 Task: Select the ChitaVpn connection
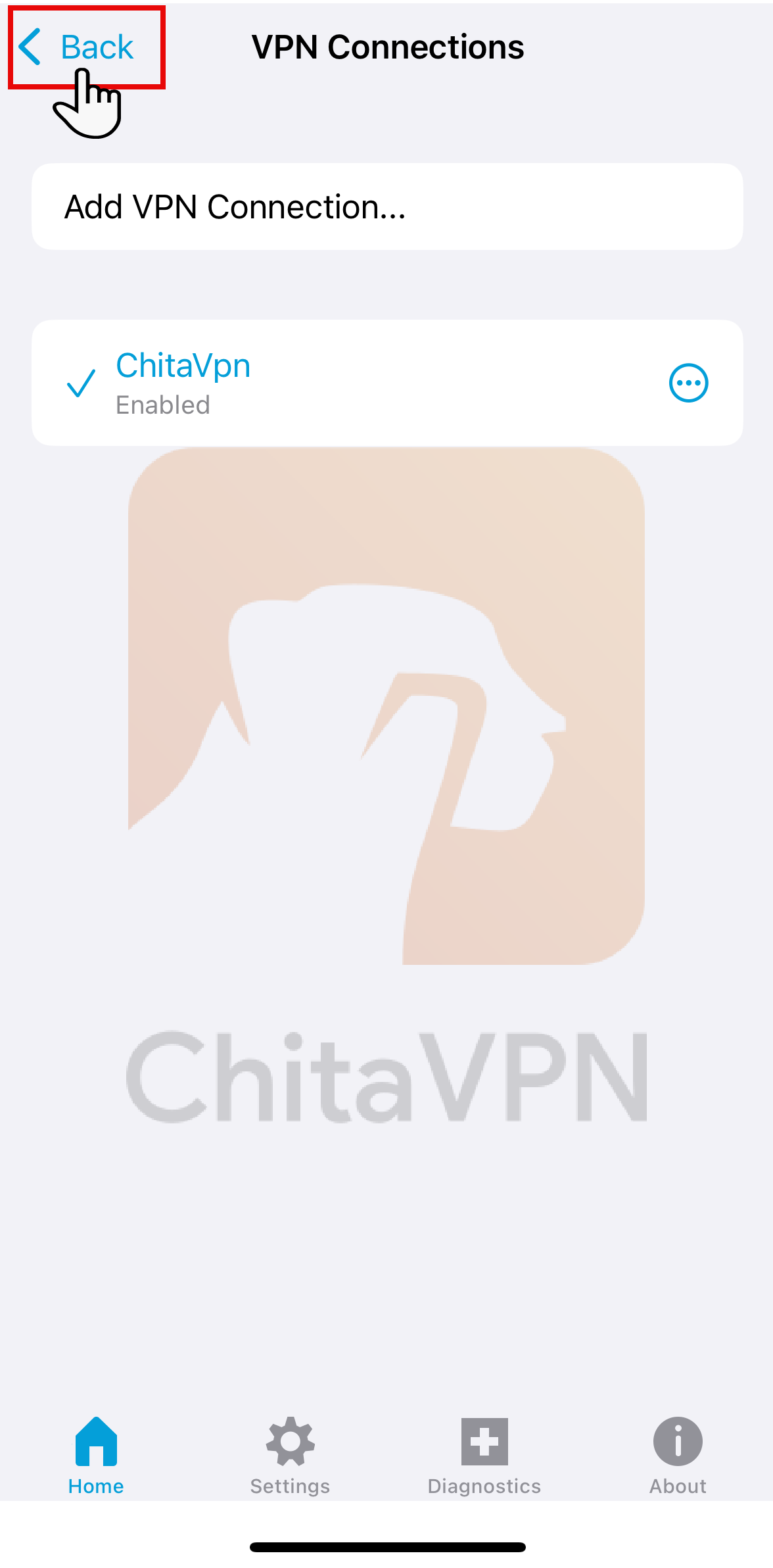tap(329, 383)
